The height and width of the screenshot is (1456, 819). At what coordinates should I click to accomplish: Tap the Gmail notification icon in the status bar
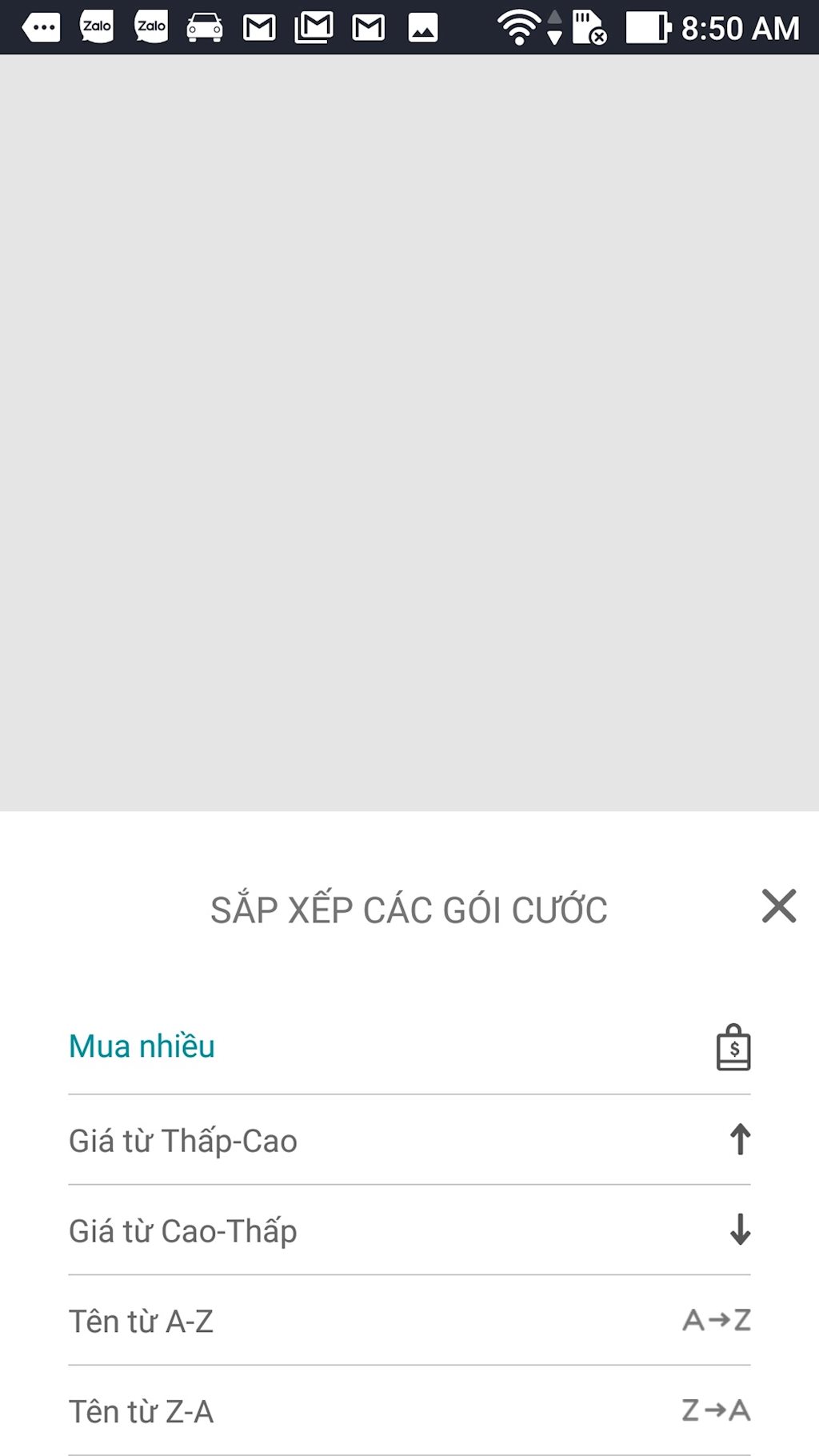tap(258, 26)
